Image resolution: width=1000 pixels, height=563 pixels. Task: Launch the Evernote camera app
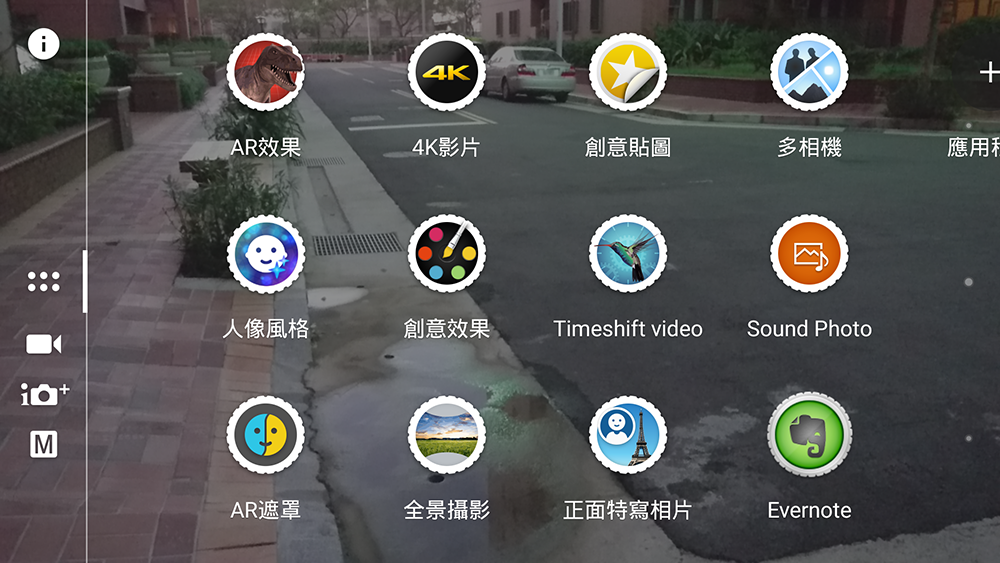[x=809, y=435]
